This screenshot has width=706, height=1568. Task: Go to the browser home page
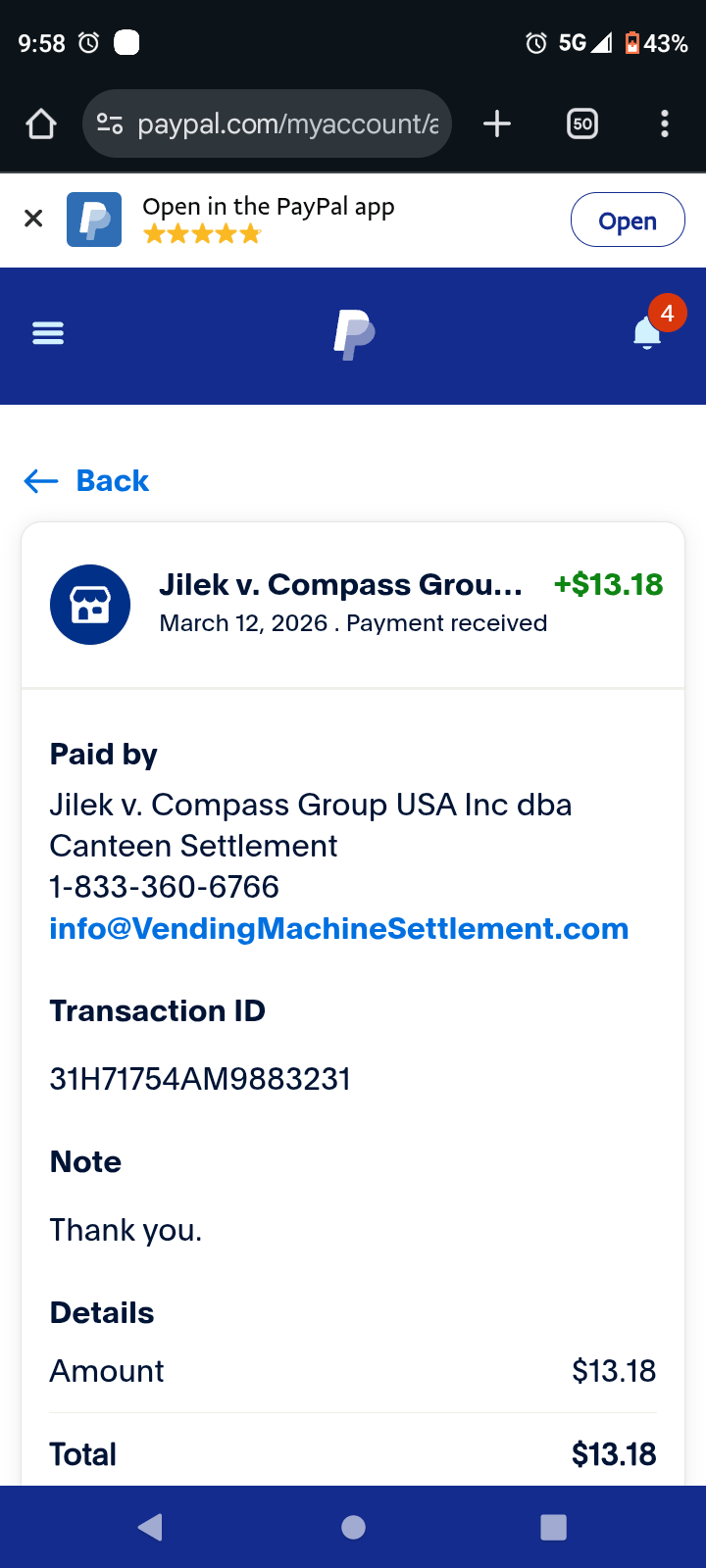[x=41, y=124]
